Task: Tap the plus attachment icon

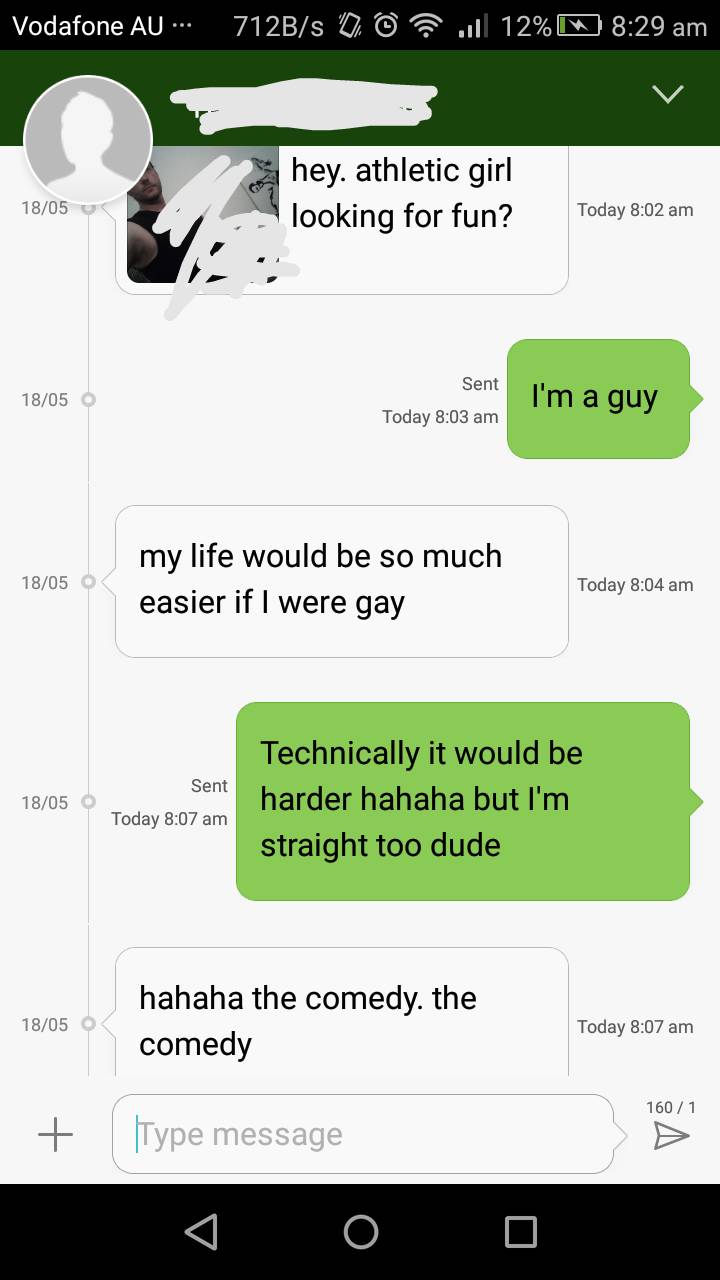Action: point(55,1134)
